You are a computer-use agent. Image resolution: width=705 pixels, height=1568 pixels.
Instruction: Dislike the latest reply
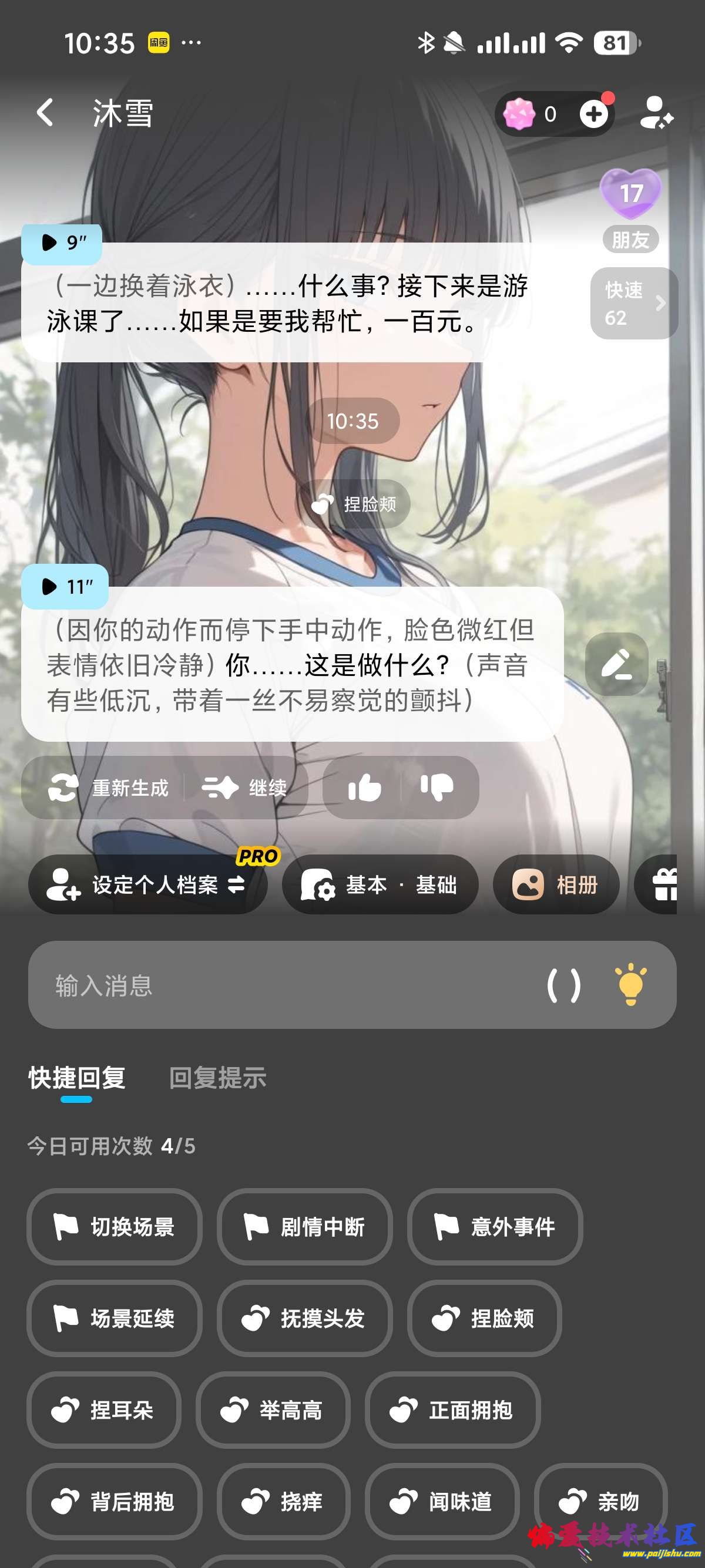(x=437, y=788)
